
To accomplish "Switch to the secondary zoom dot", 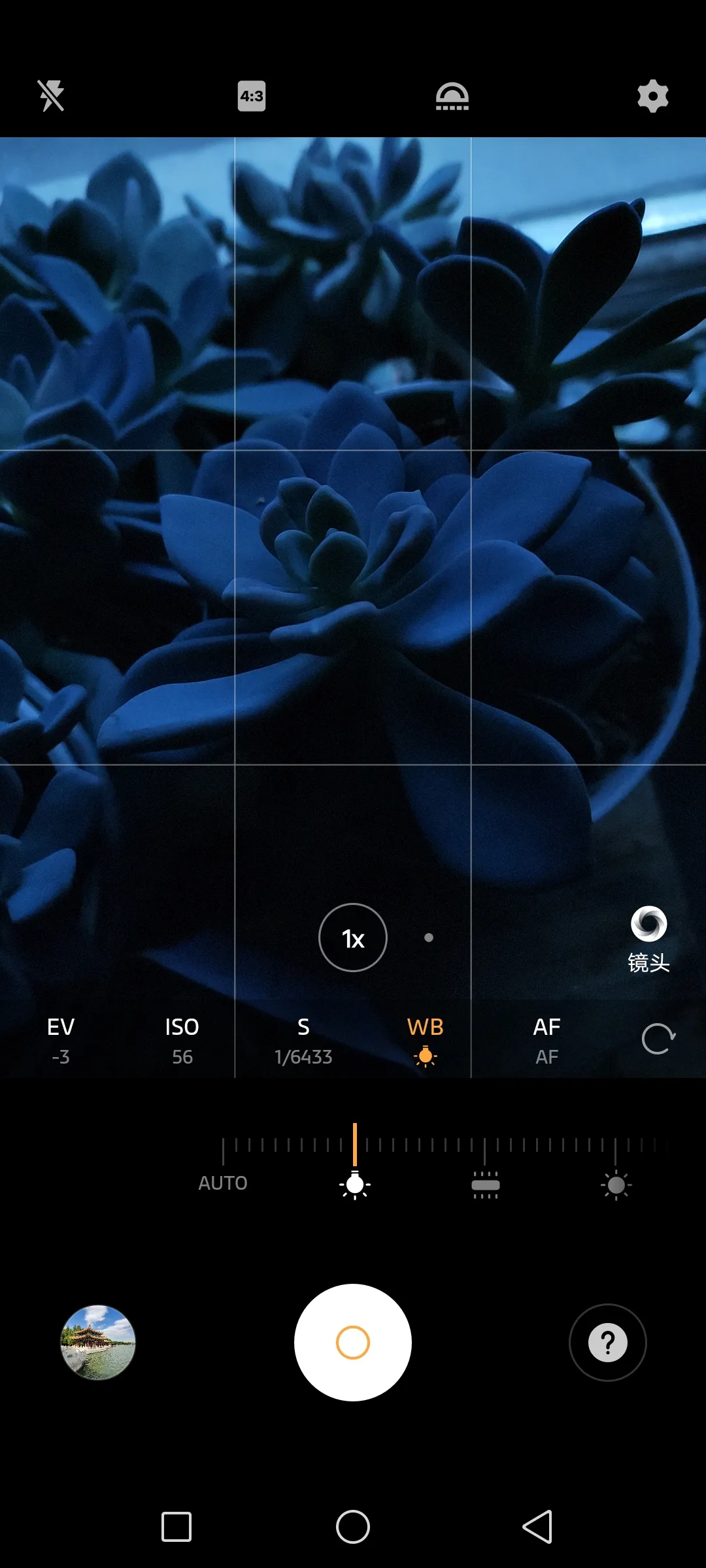I will point(429,938).
